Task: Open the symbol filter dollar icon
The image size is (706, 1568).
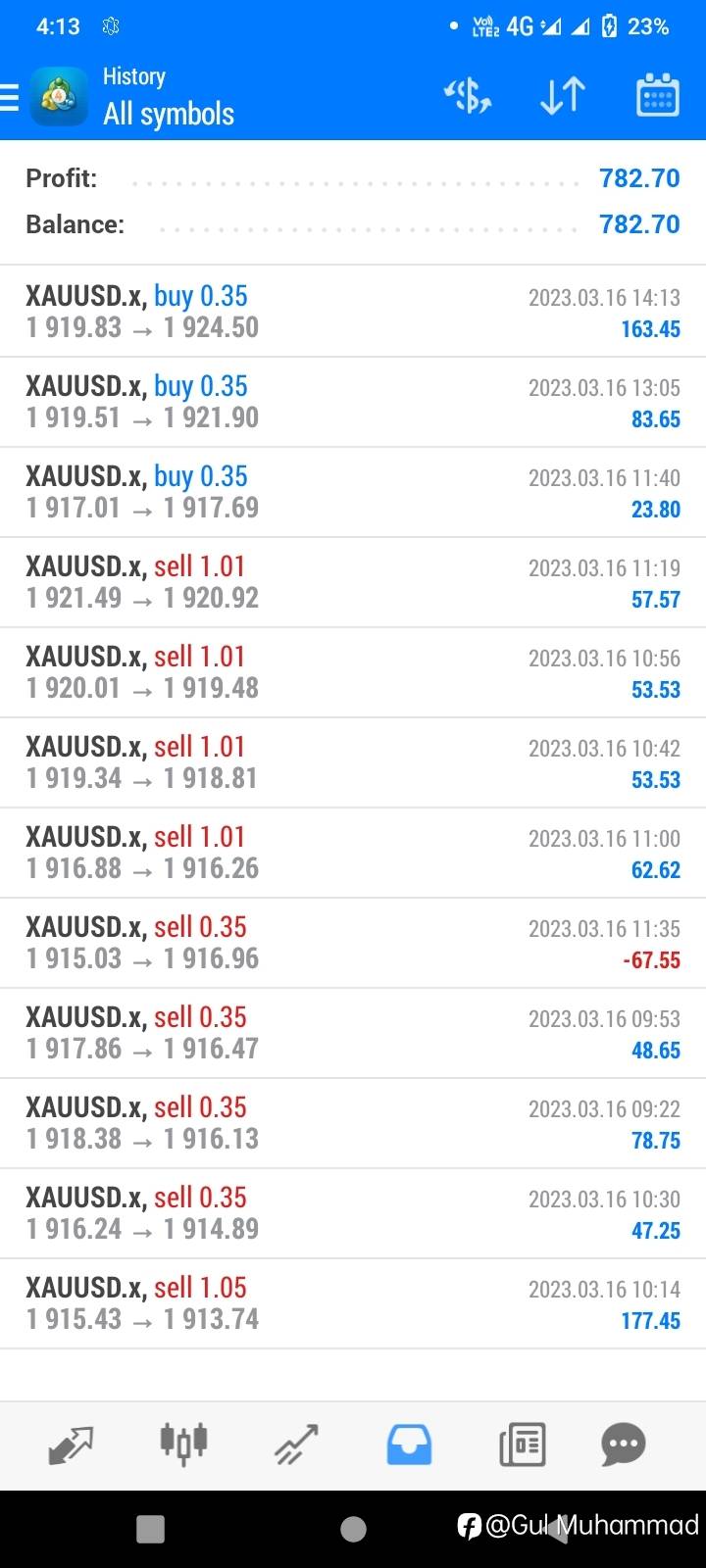Action: click(x=468, y=96)
